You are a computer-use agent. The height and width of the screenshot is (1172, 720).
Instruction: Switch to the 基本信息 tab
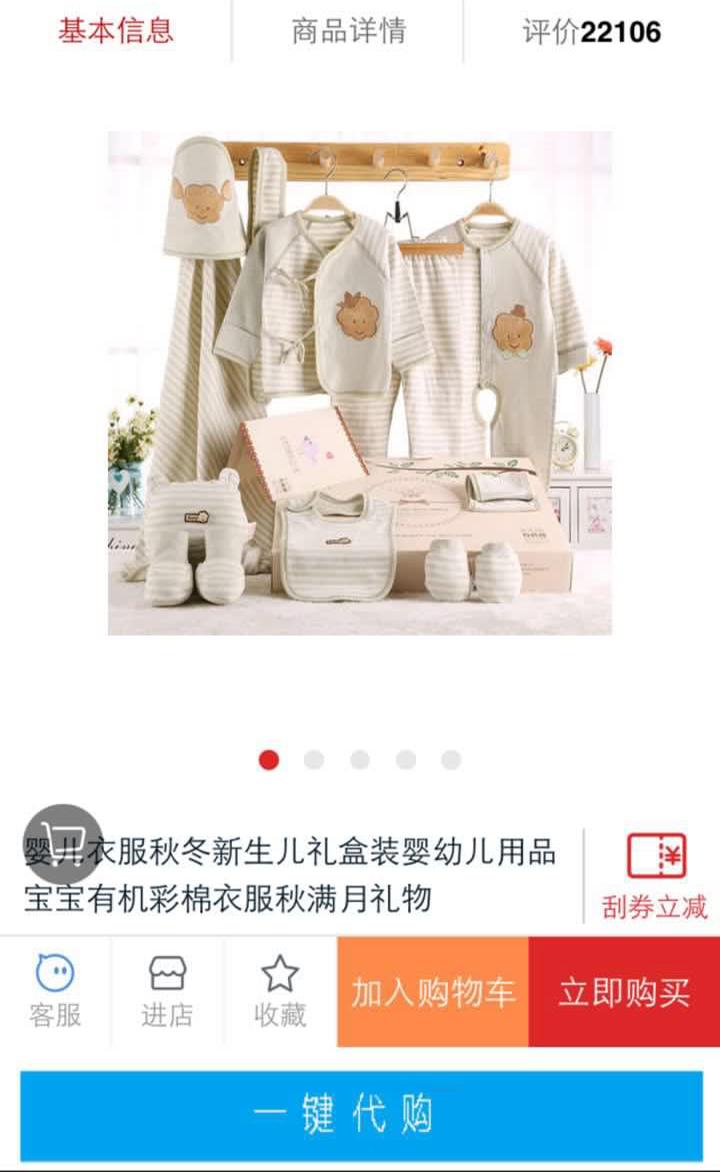click(x=115, y=31)
